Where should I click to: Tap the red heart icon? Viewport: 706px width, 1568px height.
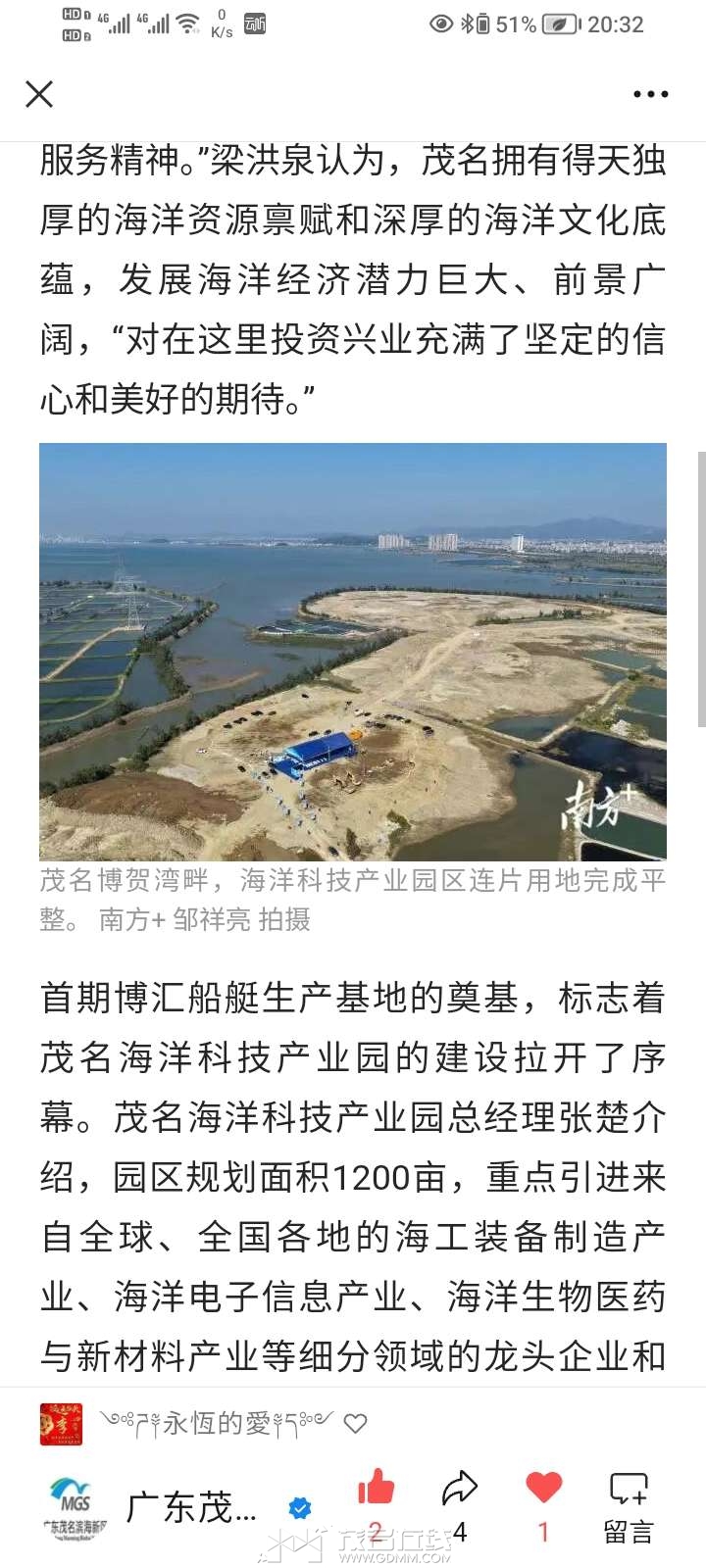click(x=543, y=1490)
